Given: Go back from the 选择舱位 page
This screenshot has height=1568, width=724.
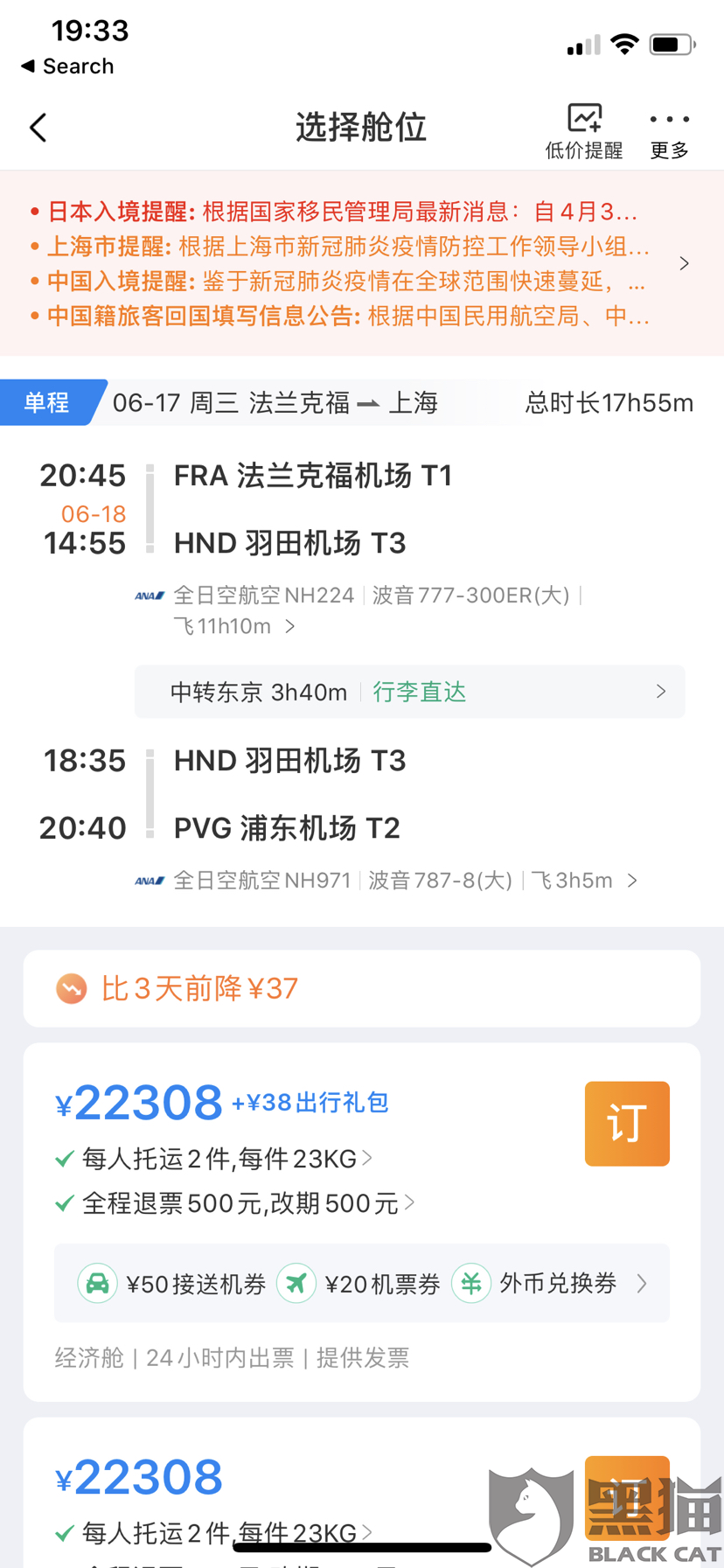Looking at the screenshot, I should coord(38,128).
